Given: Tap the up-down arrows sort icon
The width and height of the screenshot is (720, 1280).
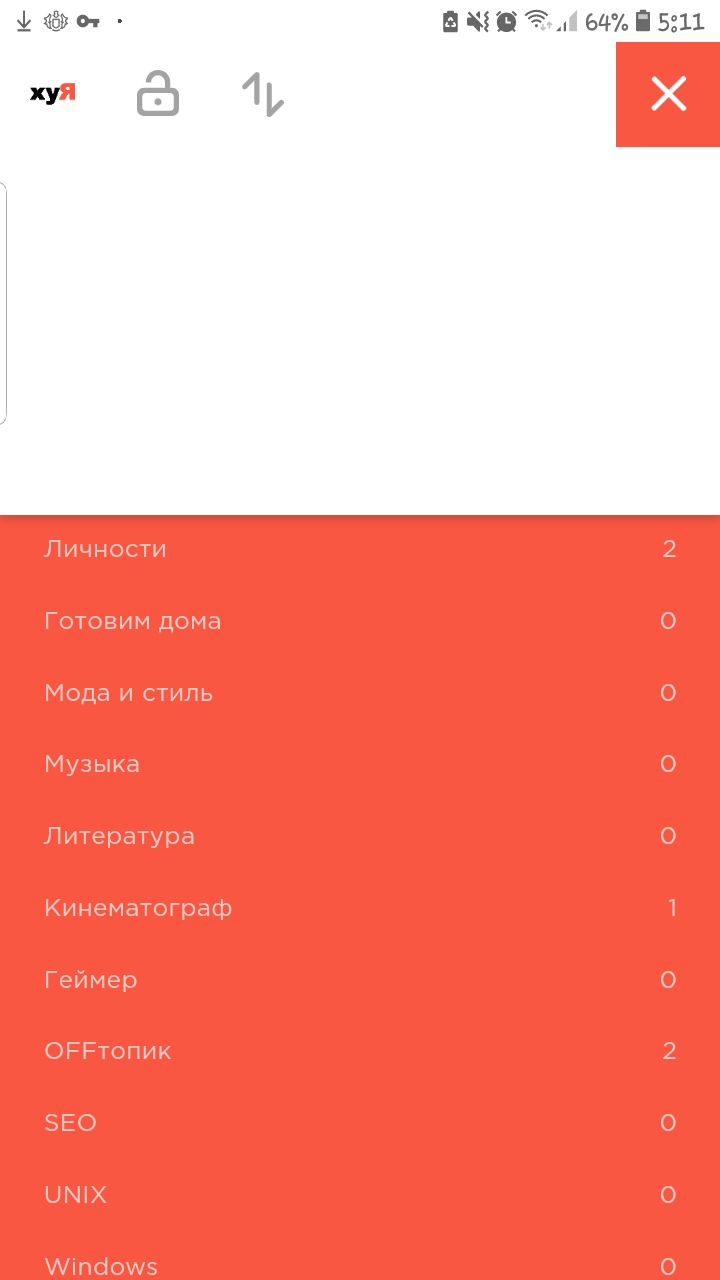Looking at the screenshot, I should [x=263, y=94].
